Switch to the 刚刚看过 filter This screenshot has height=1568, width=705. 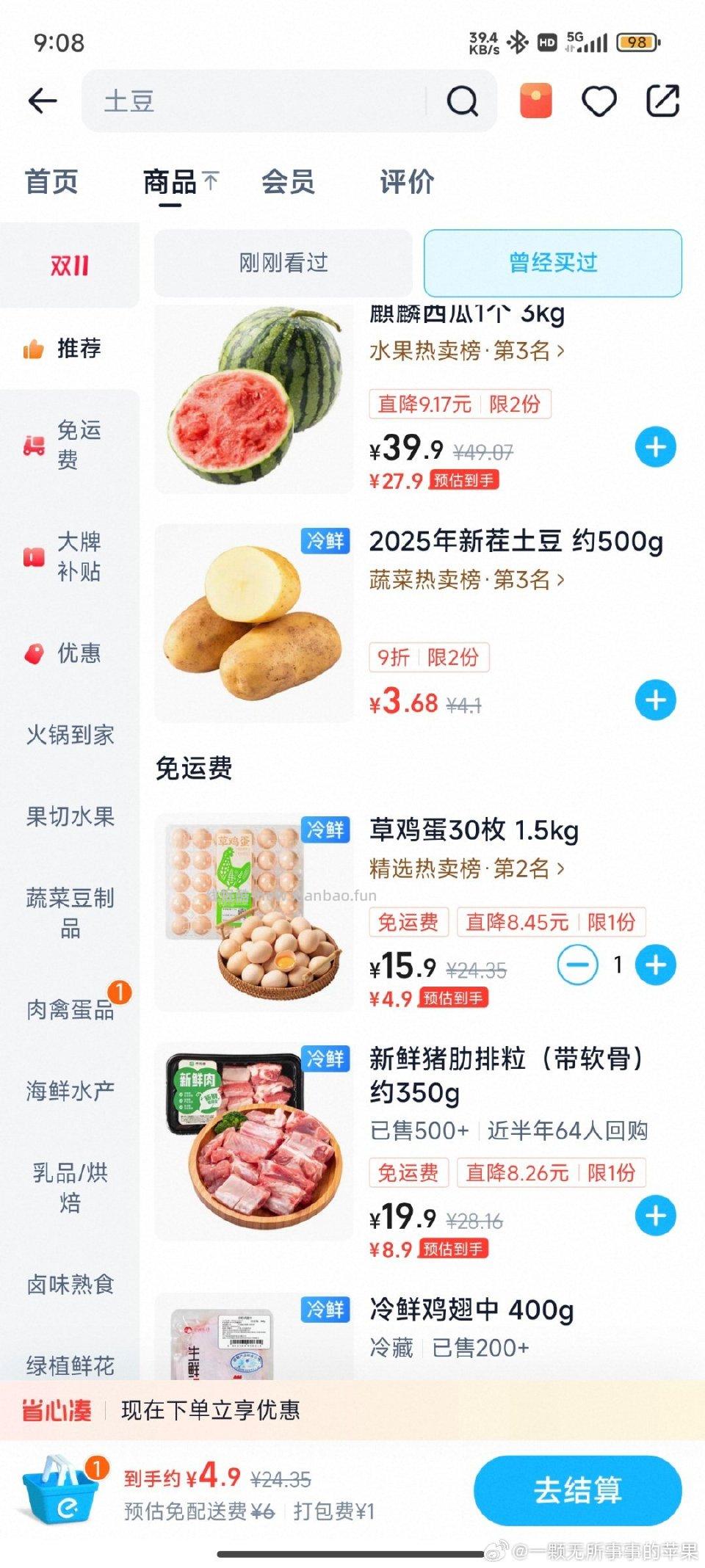(x=283, y=263)
